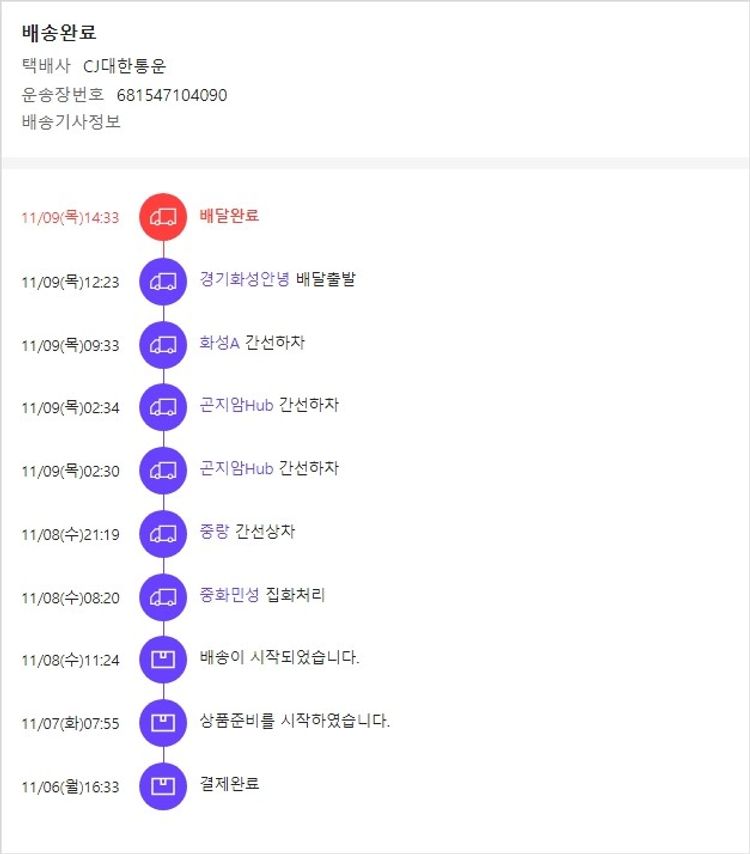750x854 pixels.
Task: Tap 곤지암Hub in the 02:30 entry
Action: coord(236,468)
